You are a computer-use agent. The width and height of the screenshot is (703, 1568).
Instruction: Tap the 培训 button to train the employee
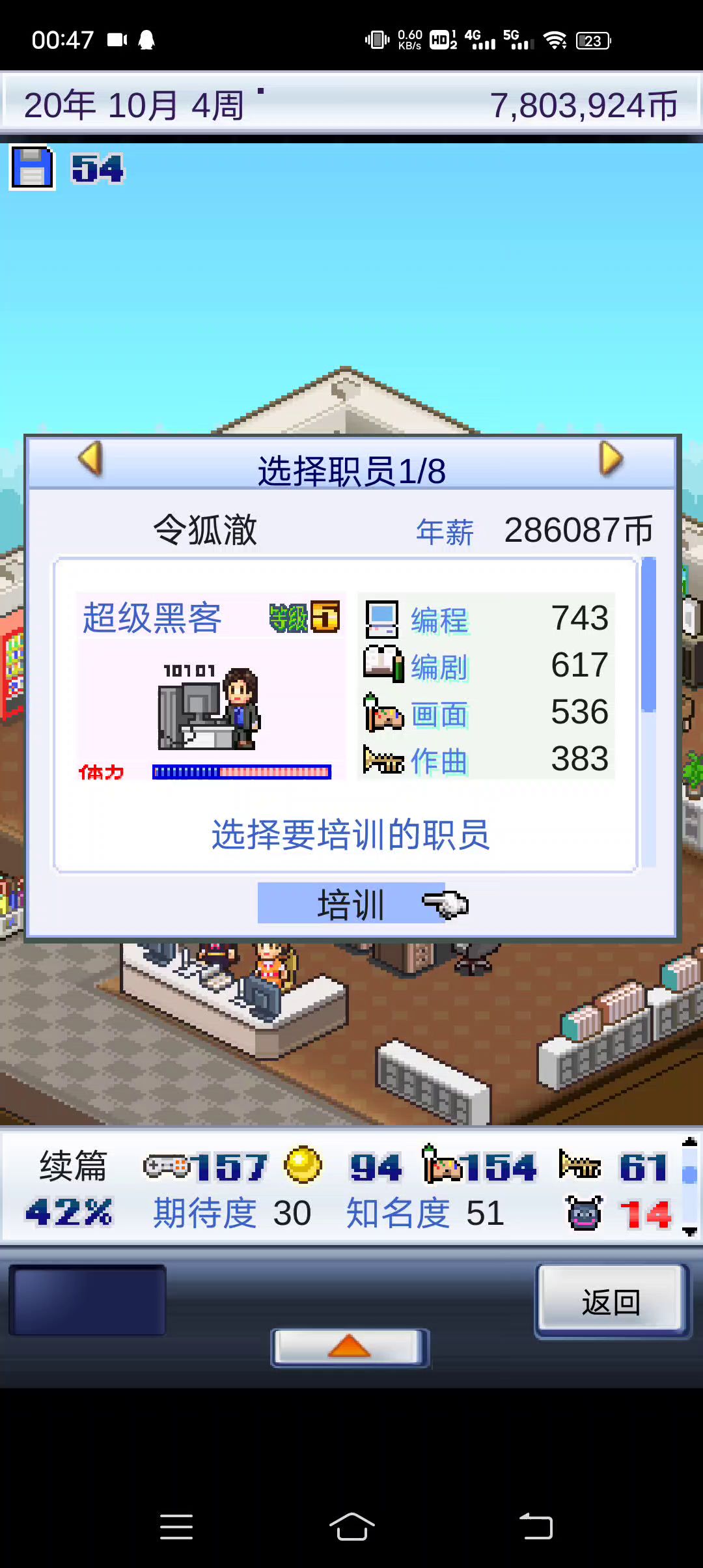(x=351, y=903)
